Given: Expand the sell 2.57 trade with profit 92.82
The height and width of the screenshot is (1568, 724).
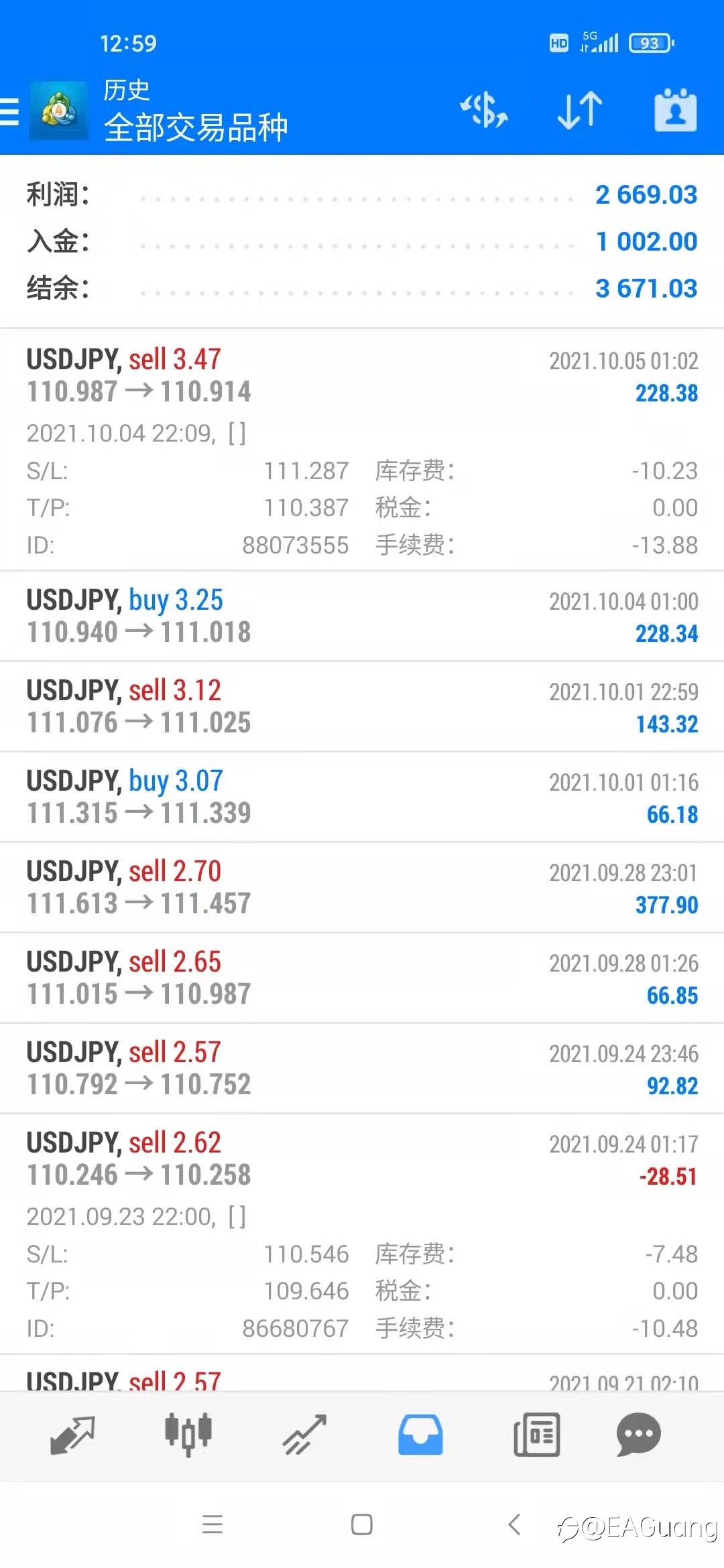Looking at the screenshot, I should pyautogui.click(x=362, y=1069).
